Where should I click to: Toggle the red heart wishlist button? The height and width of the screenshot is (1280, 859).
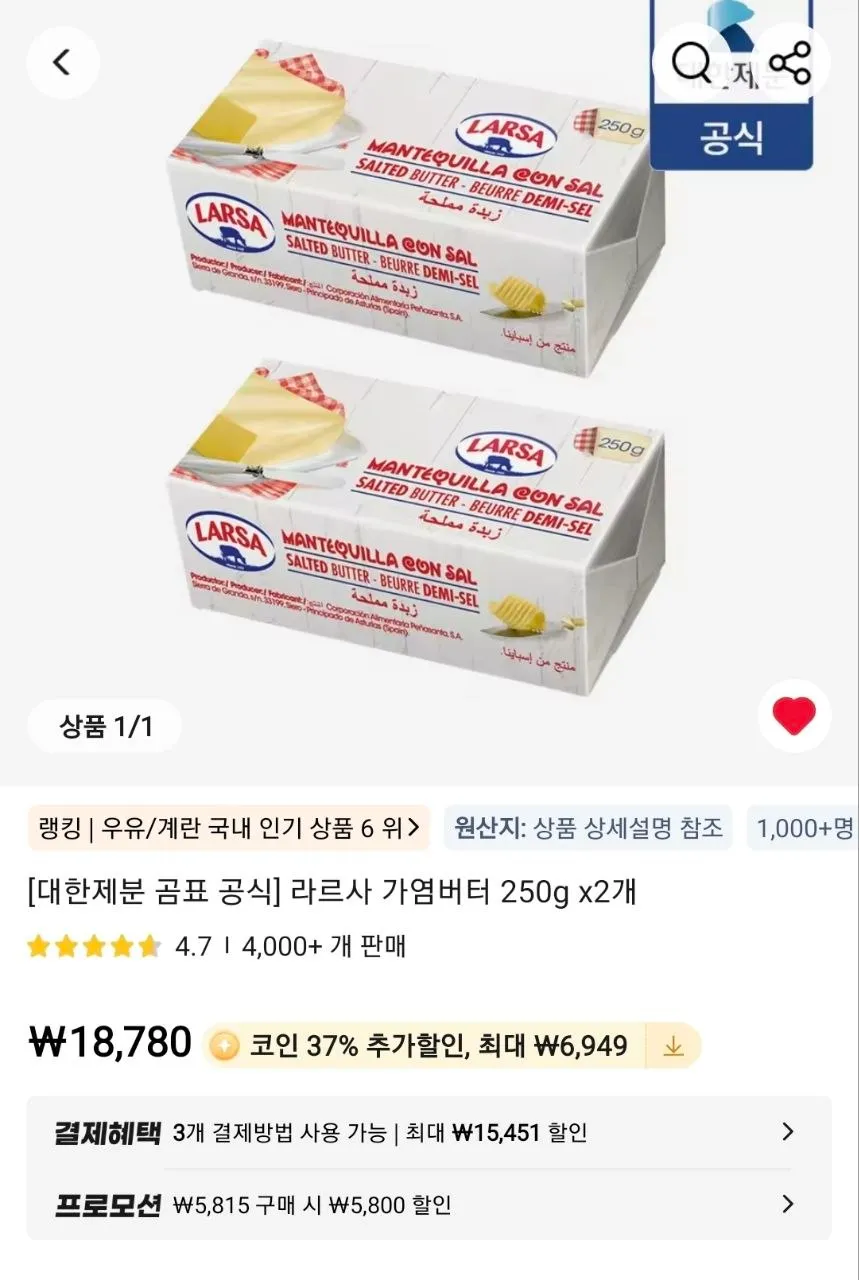coord(794,716)
